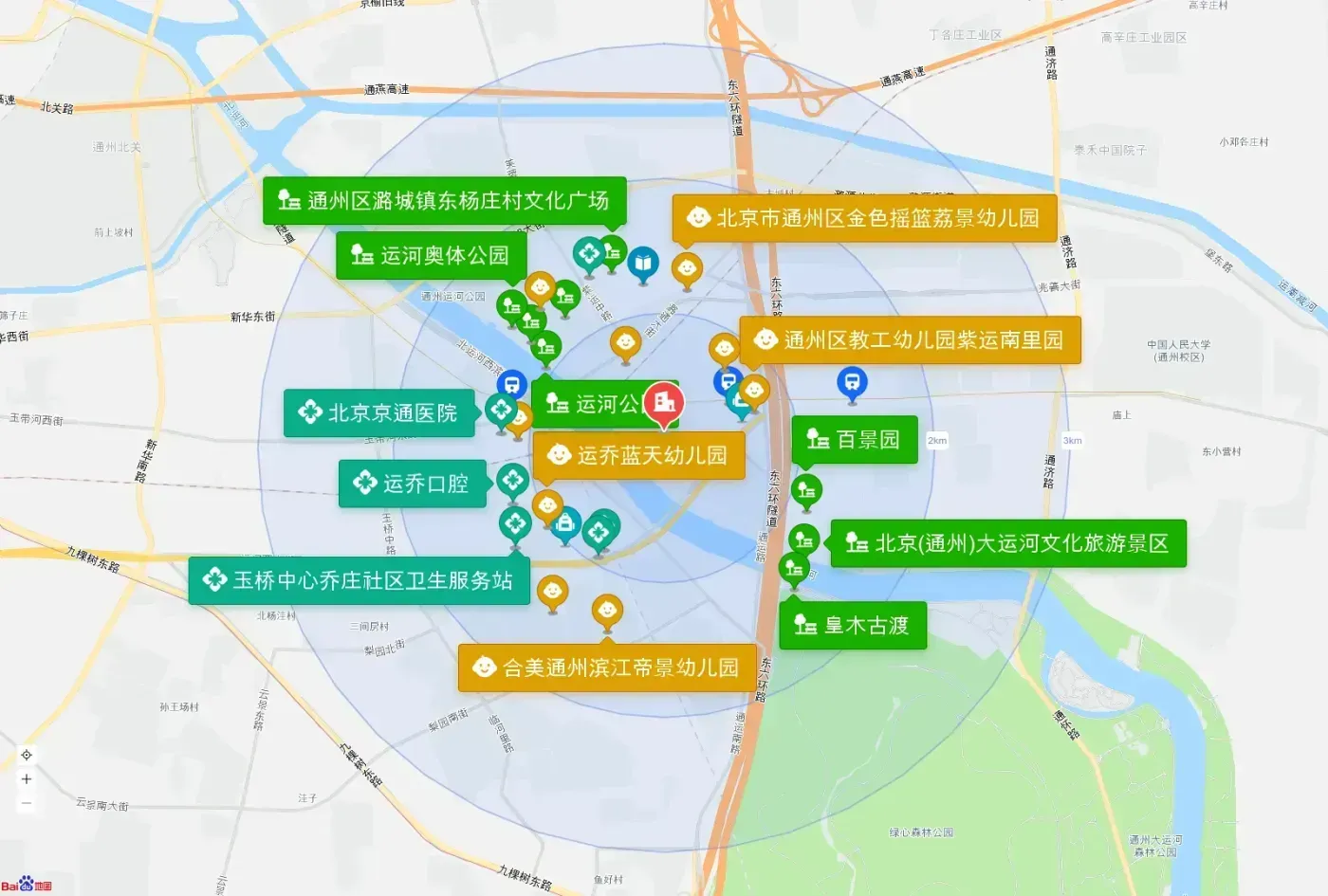Tap the blue book library marker
Screen dimensions: 1328x896
pyautogui.click(x=643, y=262)
